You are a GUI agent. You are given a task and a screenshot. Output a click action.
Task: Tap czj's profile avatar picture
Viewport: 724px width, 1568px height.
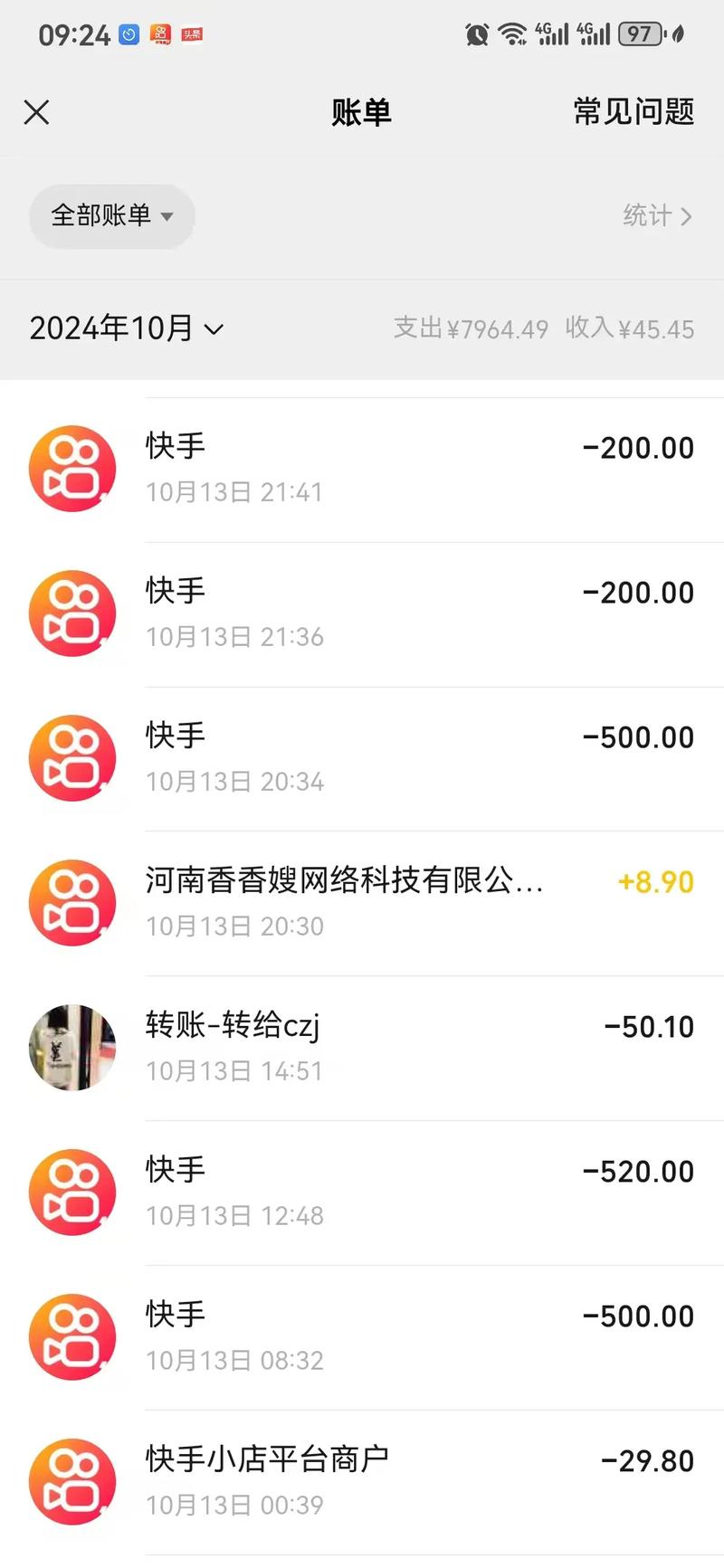click(72, 1048)
